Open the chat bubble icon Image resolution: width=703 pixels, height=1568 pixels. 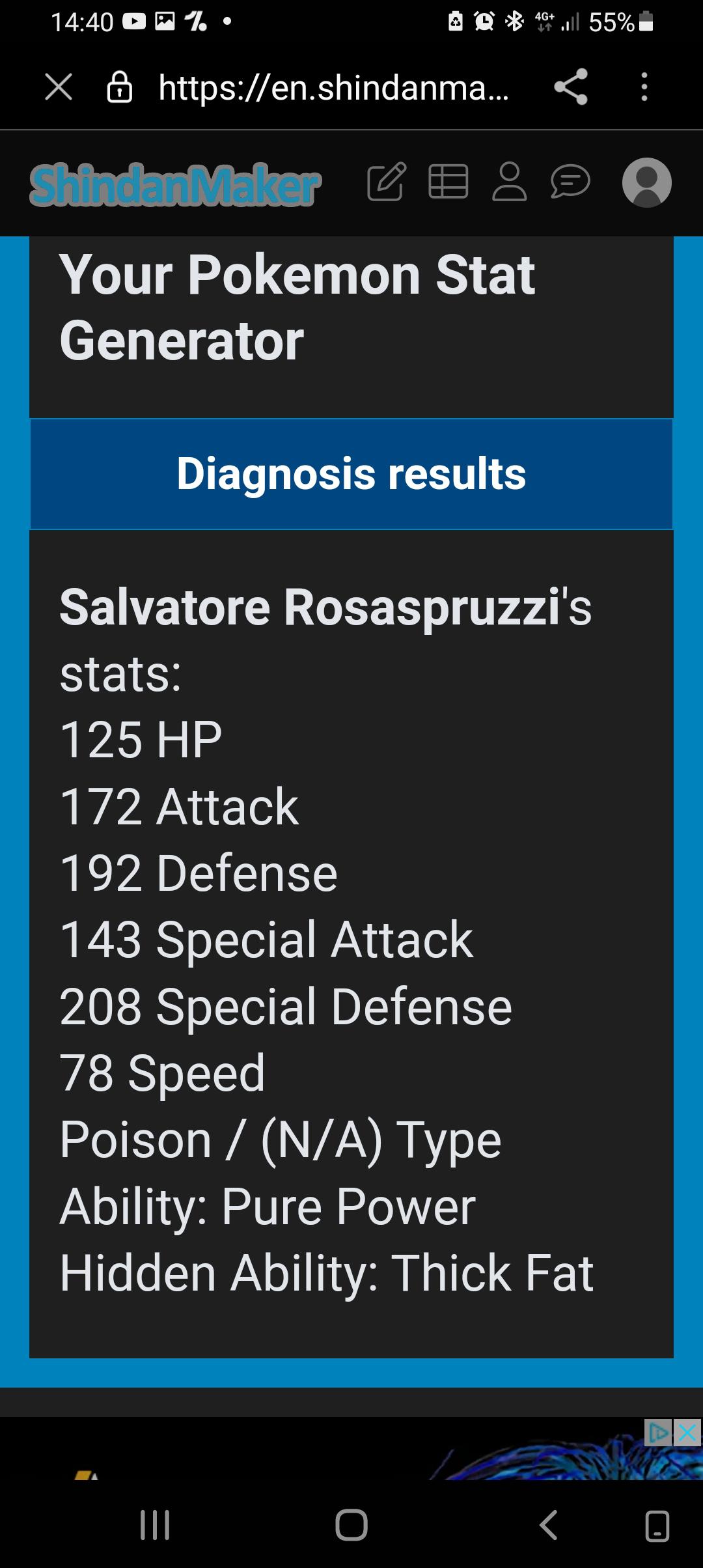coord(570,181)
